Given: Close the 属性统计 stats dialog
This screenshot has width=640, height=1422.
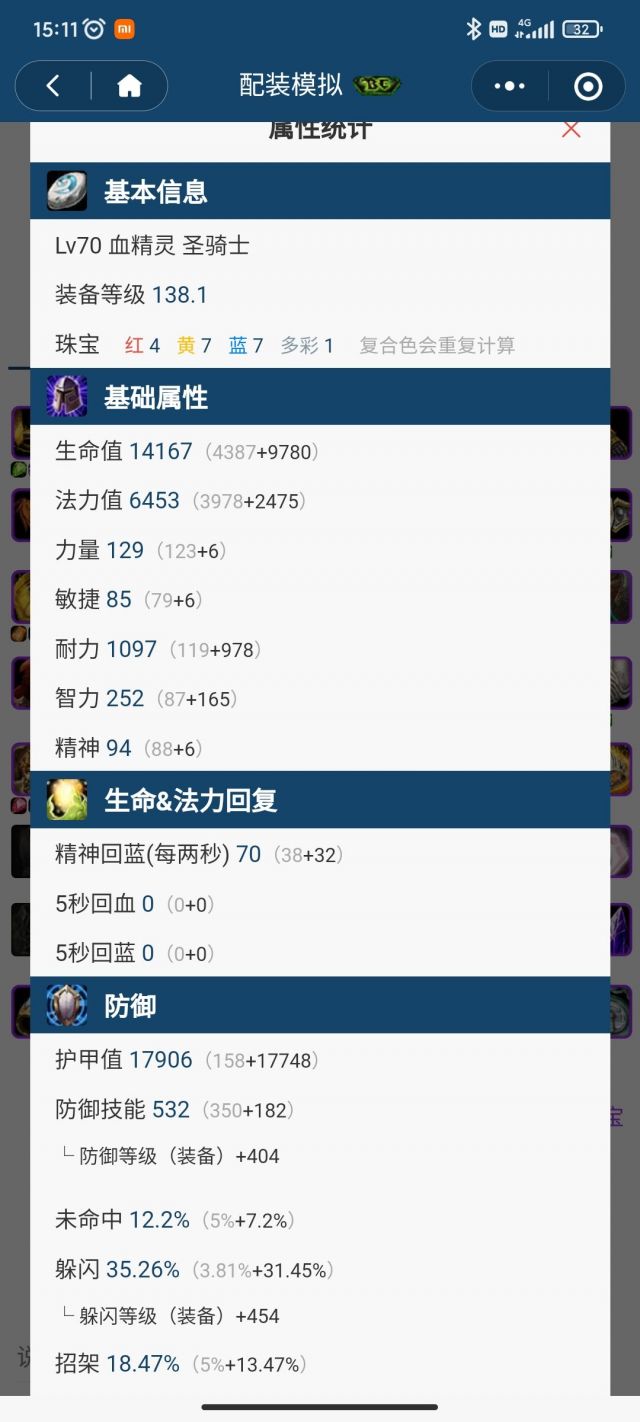Looking at the screenshot, I should pyautogui.click(x=571, y=129).
